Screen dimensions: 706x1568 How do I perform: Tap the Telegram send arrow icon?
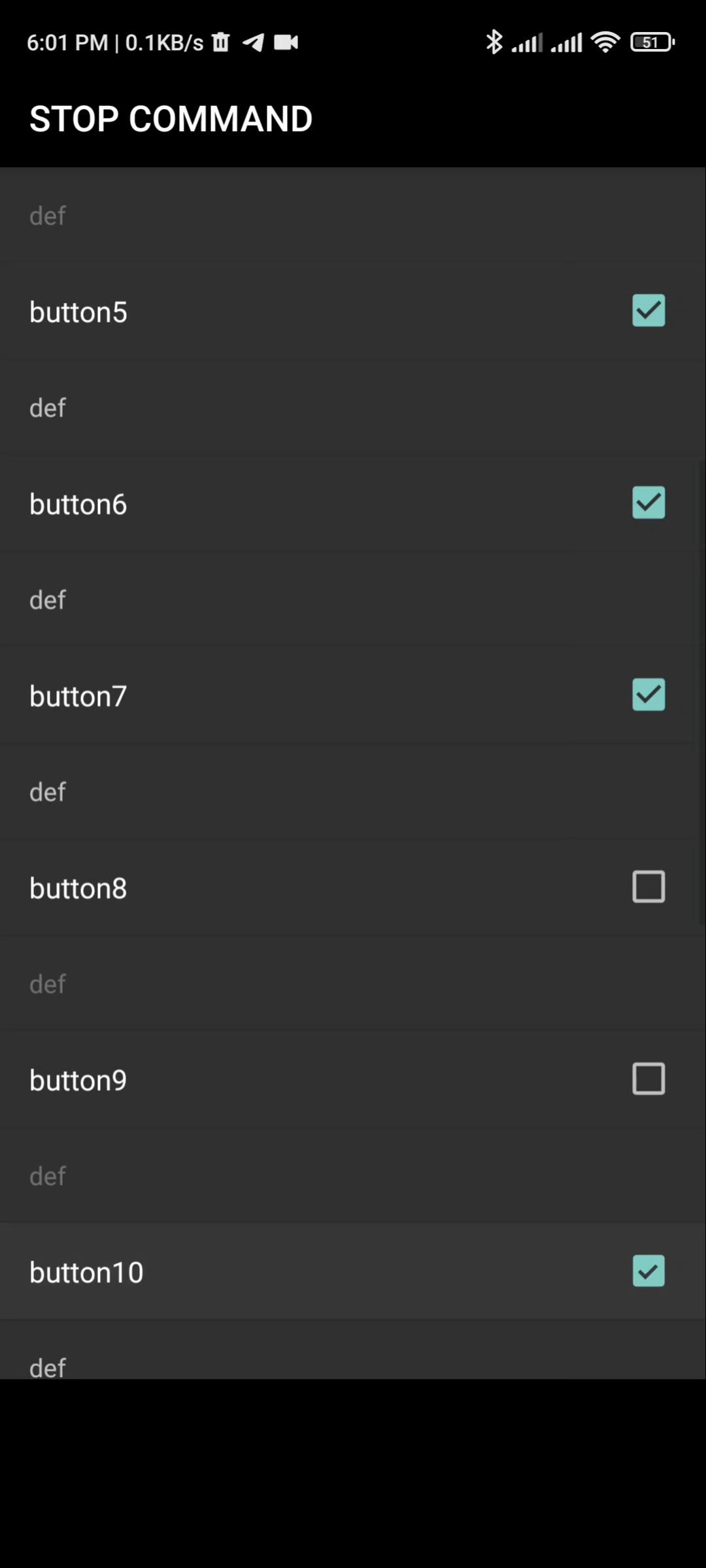254,42
